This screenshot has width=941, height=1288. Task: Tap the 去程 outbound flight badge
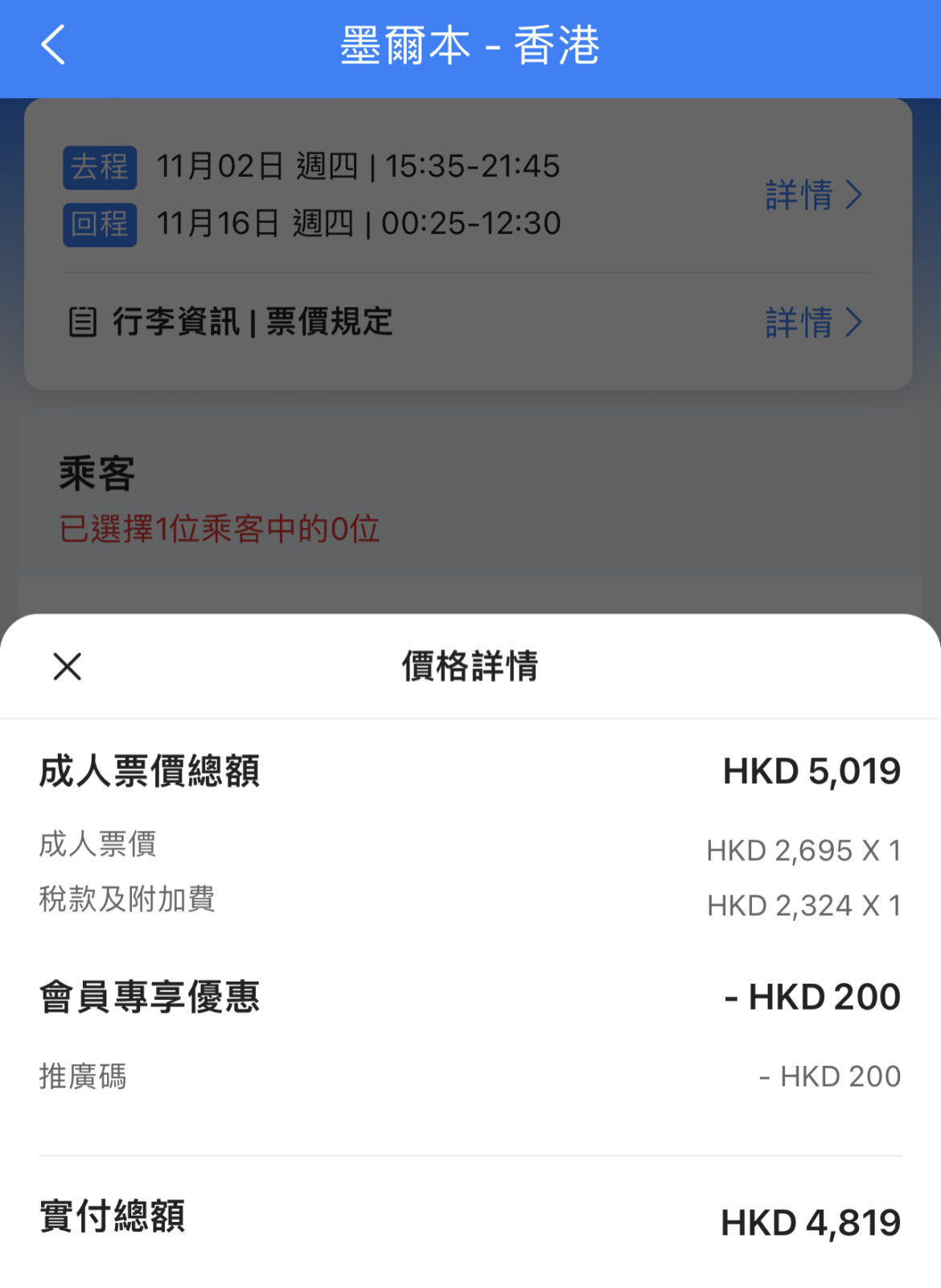(x=99, y=167)
